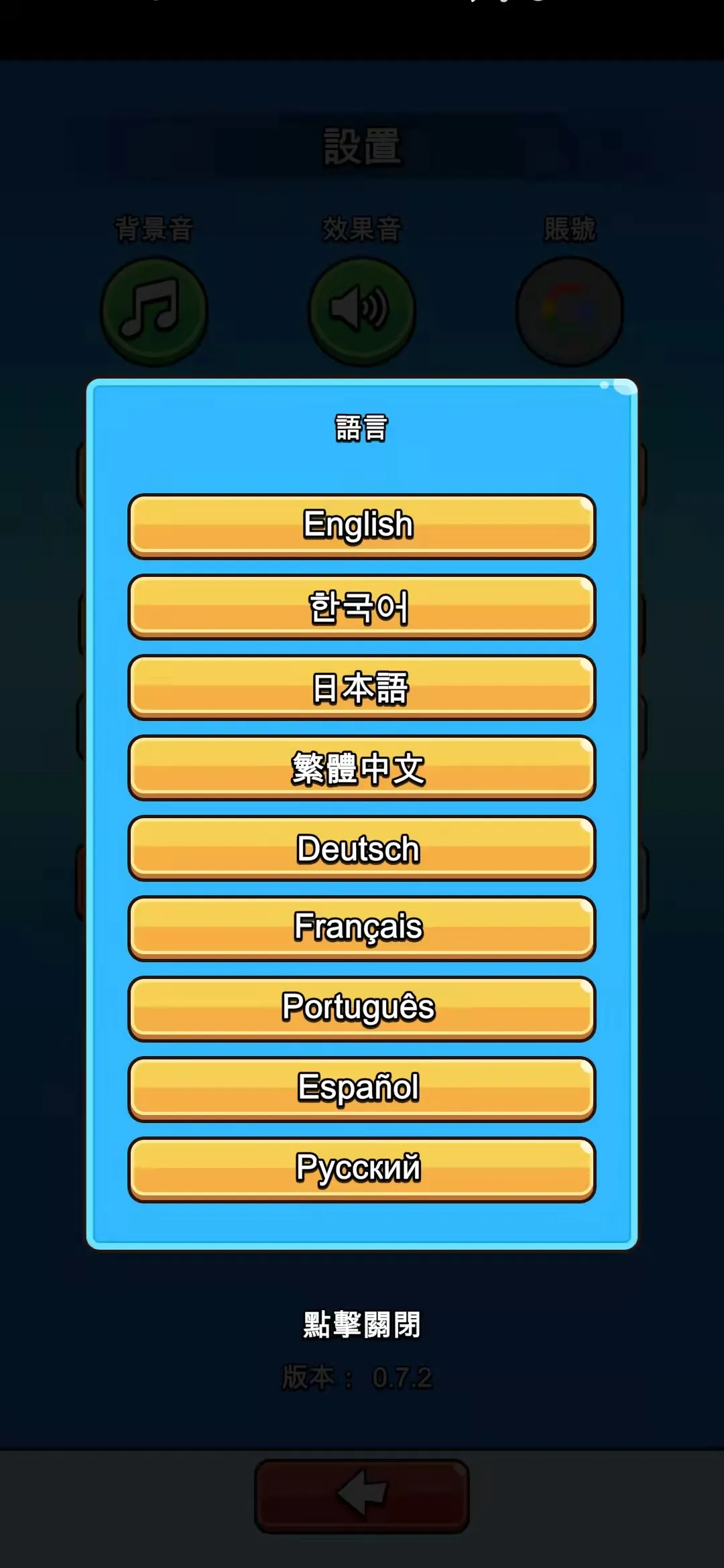
Task: Choose 한국어 (Korean) language option
Action: tap(361, 606)
